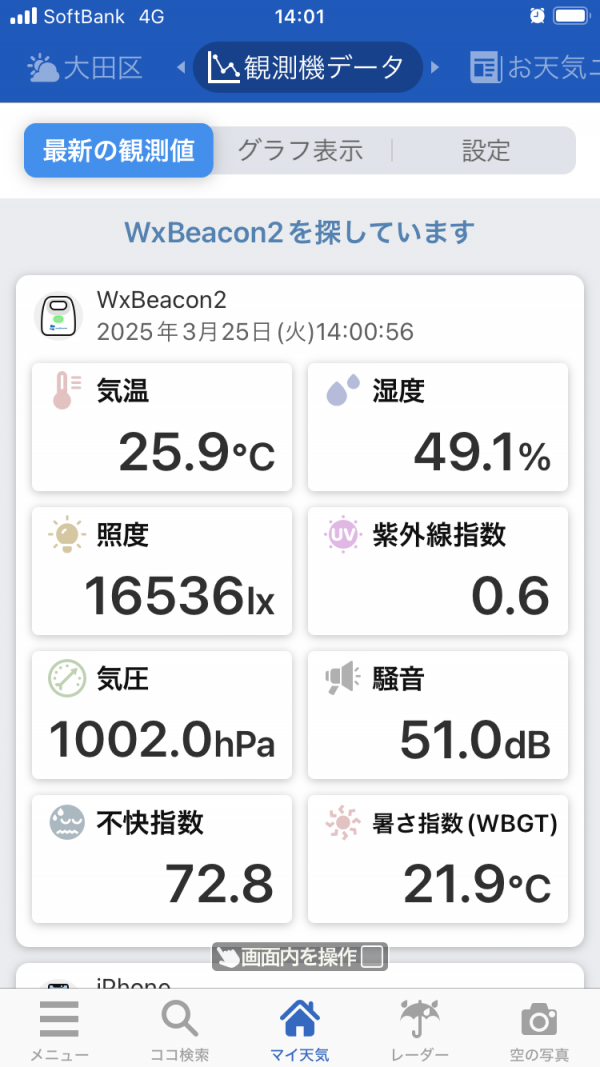Open the 設定 segment
Screen dimensions: 600x1067
[486, 150]
